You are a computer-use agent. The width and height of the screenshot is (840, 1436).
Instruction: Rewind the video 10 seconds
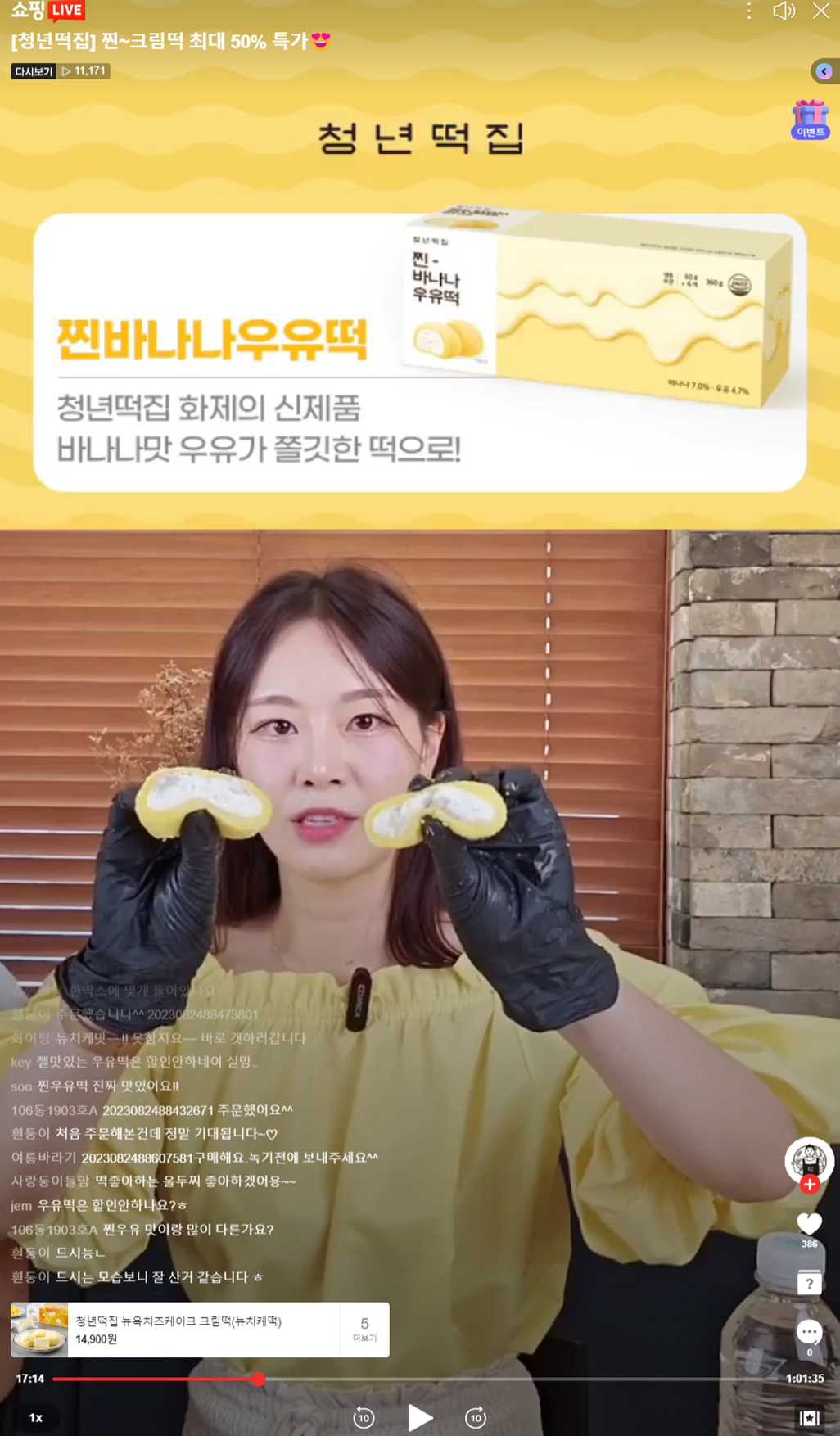pyautogui.click(x=364, y=1418)
